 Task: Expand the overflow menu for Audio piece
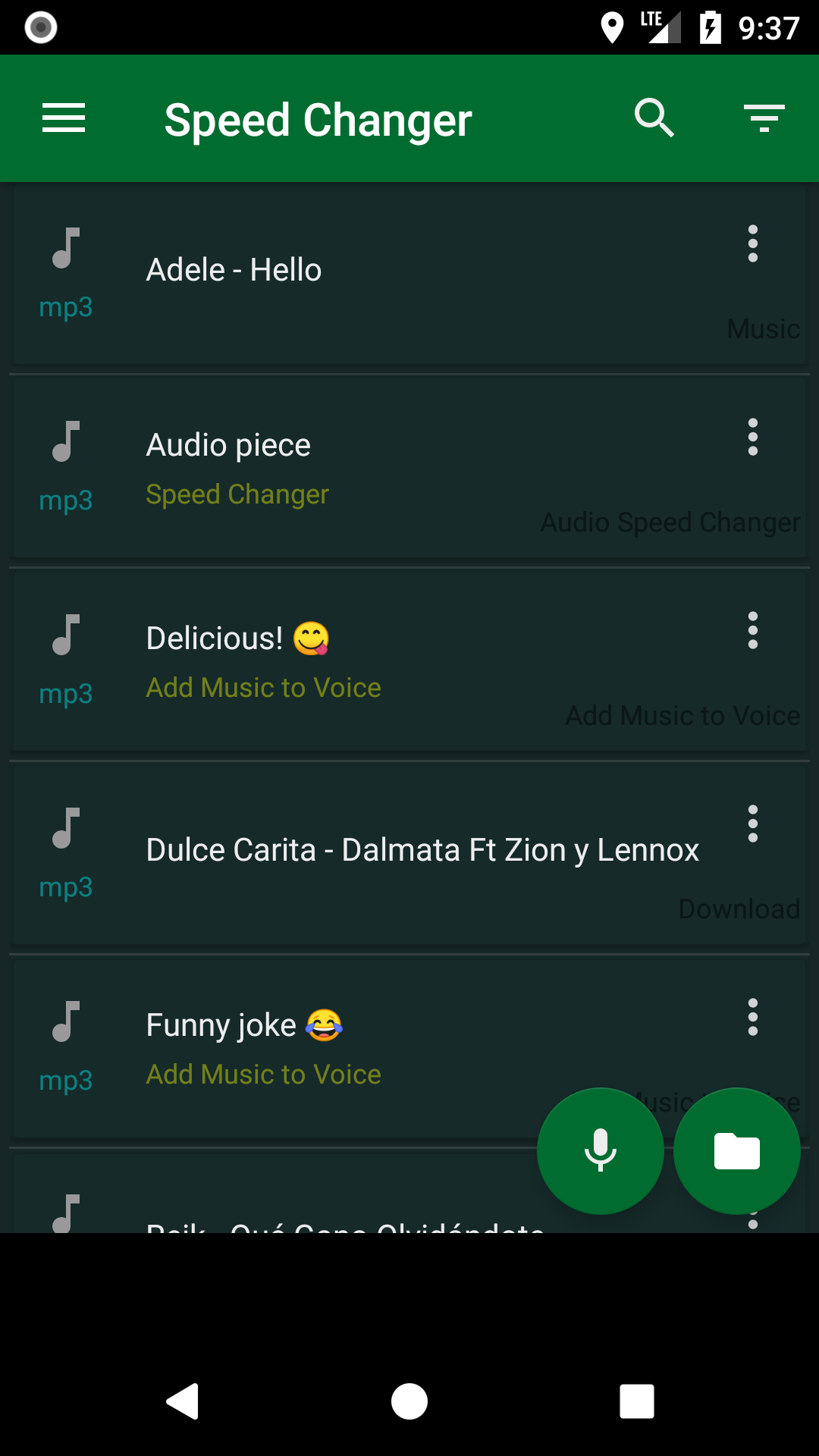(x=752, y=438)
